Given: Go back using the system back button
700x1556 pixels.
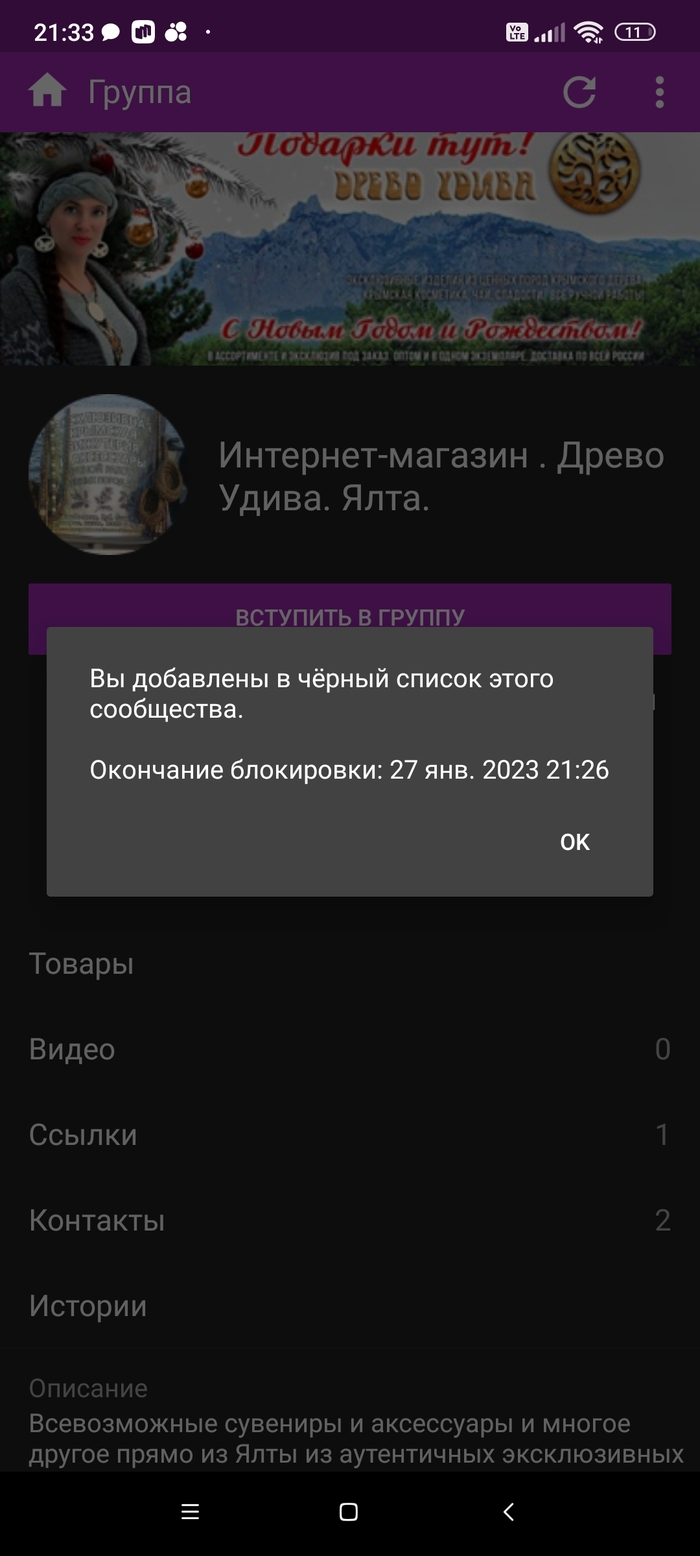Looking at the screenshot, I should click(x=508, y=1512).
